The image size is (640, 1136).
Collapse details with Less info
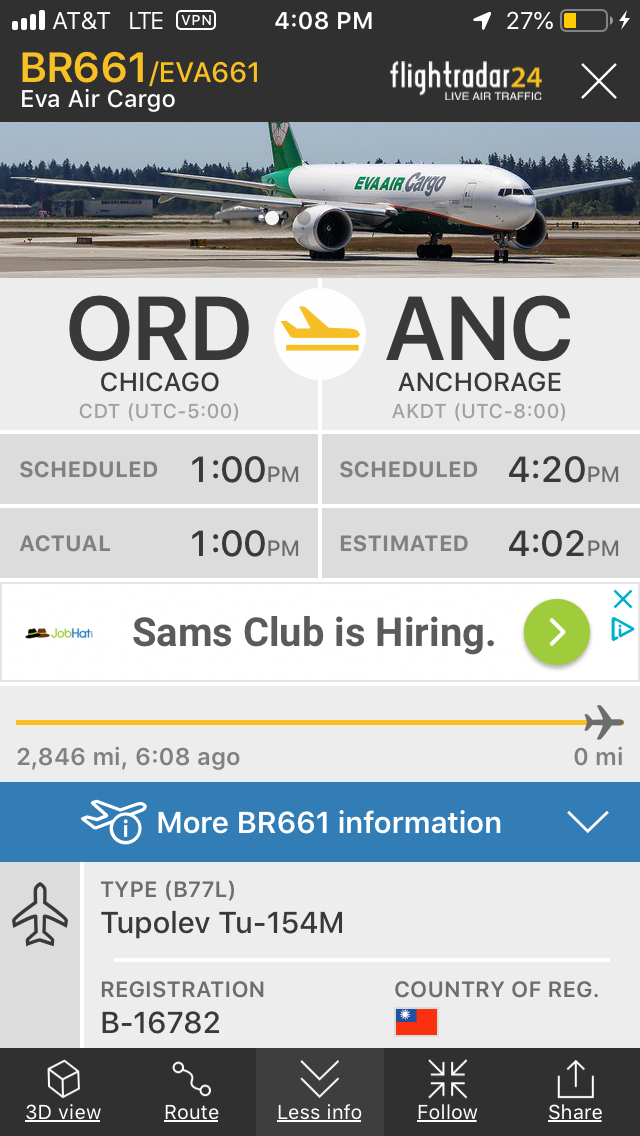coord(319,1092)
